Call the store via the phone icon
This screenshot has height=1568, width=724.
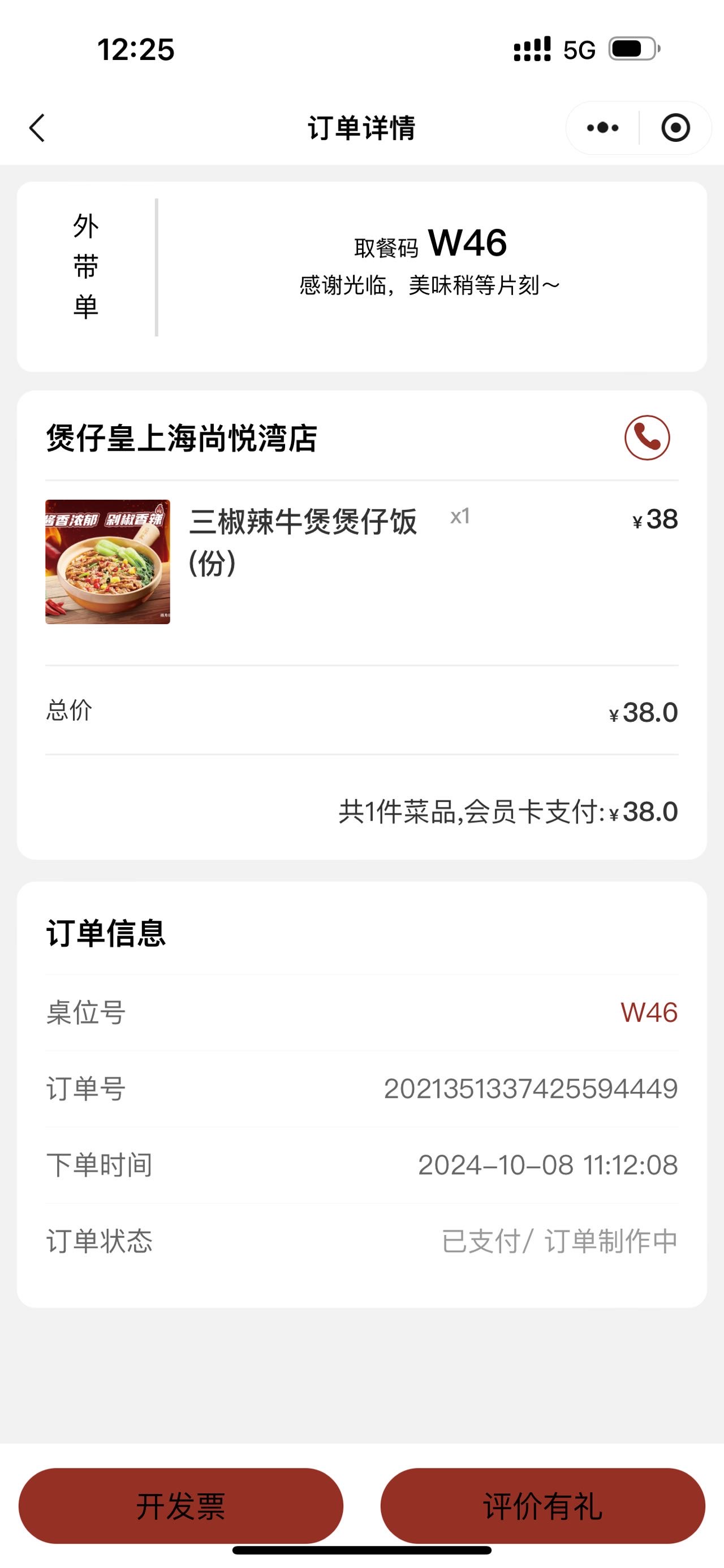(647, 438)
